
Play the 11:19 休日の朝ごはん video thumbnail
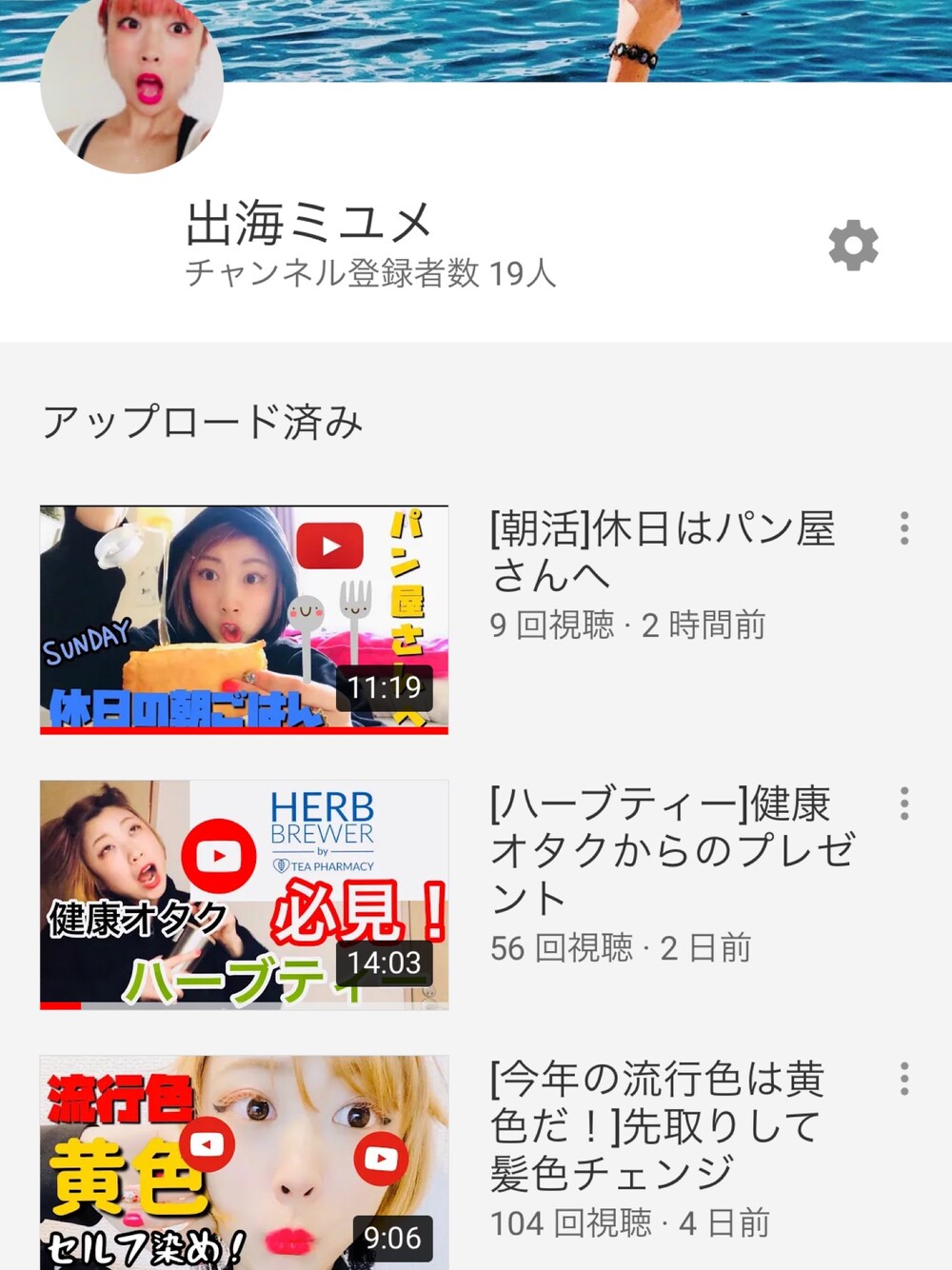244,620
